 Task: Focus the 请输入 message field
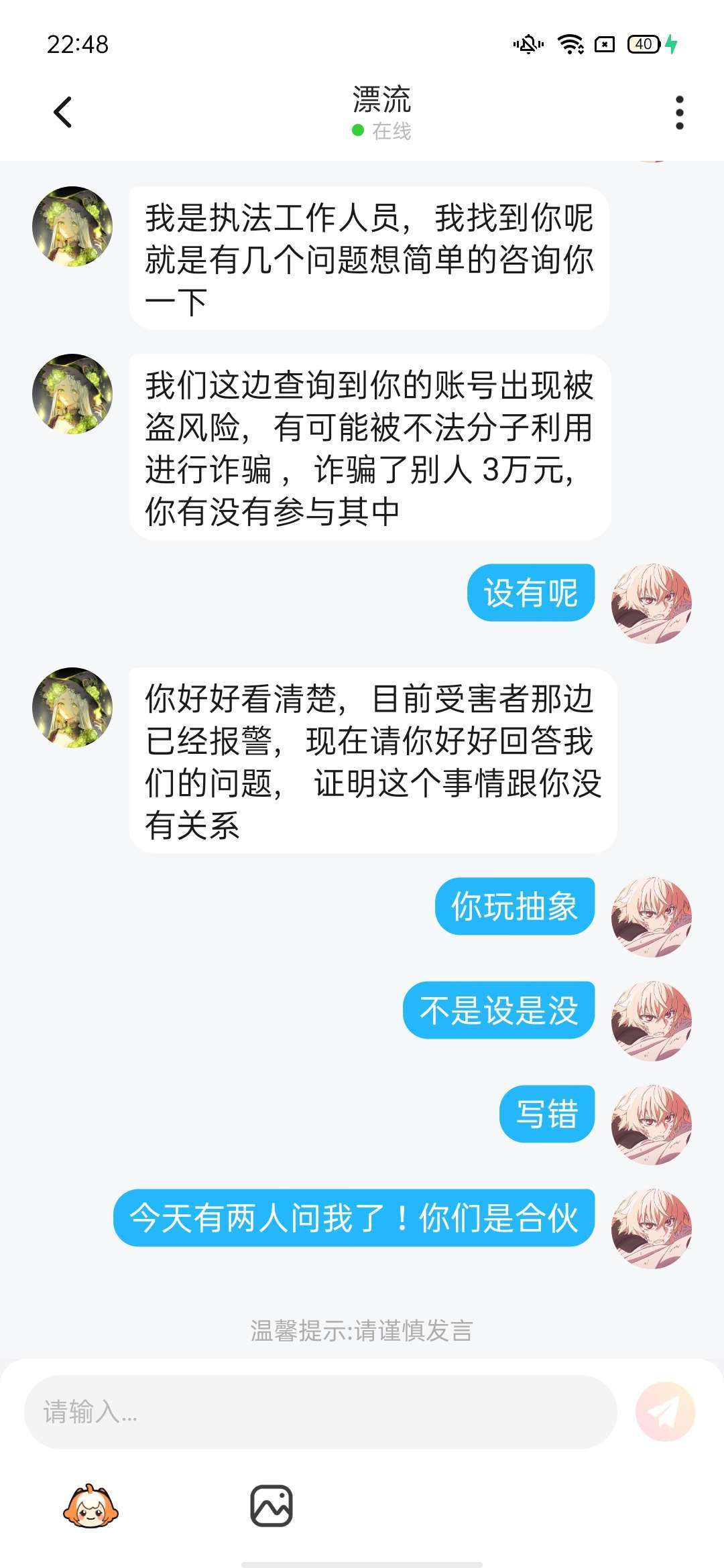320,1412
